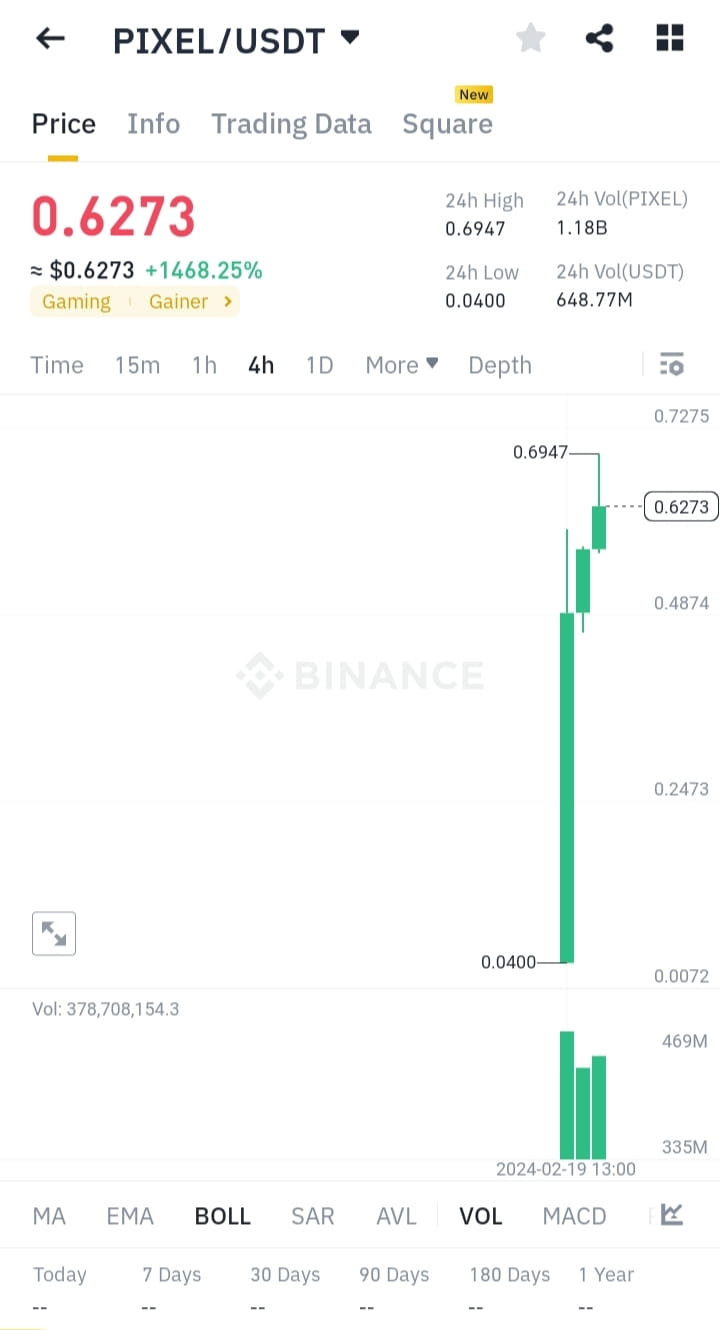Share the PIXEL chart
This screenshot has width=720, height=1330.
pyautogui.click(x=599, y=38)
